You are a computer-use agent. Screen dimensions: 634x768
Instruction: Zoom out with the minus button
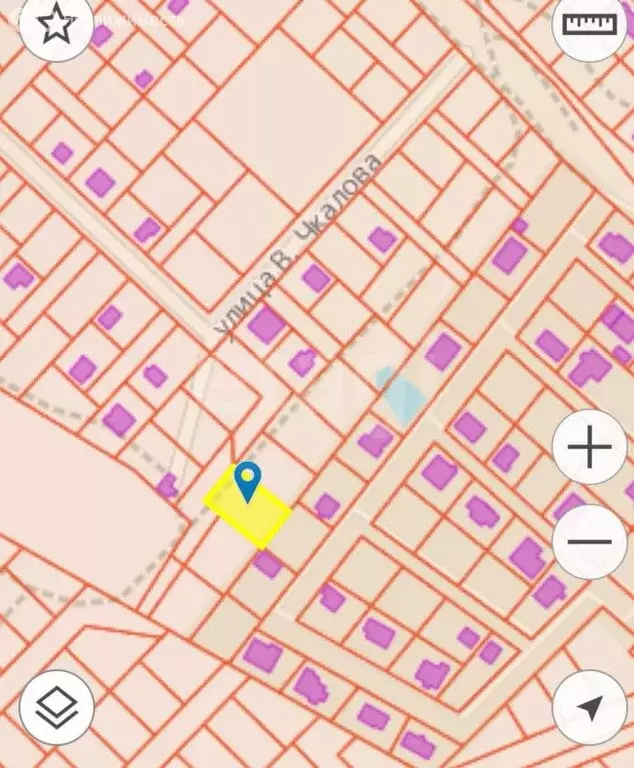[x=589, y=541]
